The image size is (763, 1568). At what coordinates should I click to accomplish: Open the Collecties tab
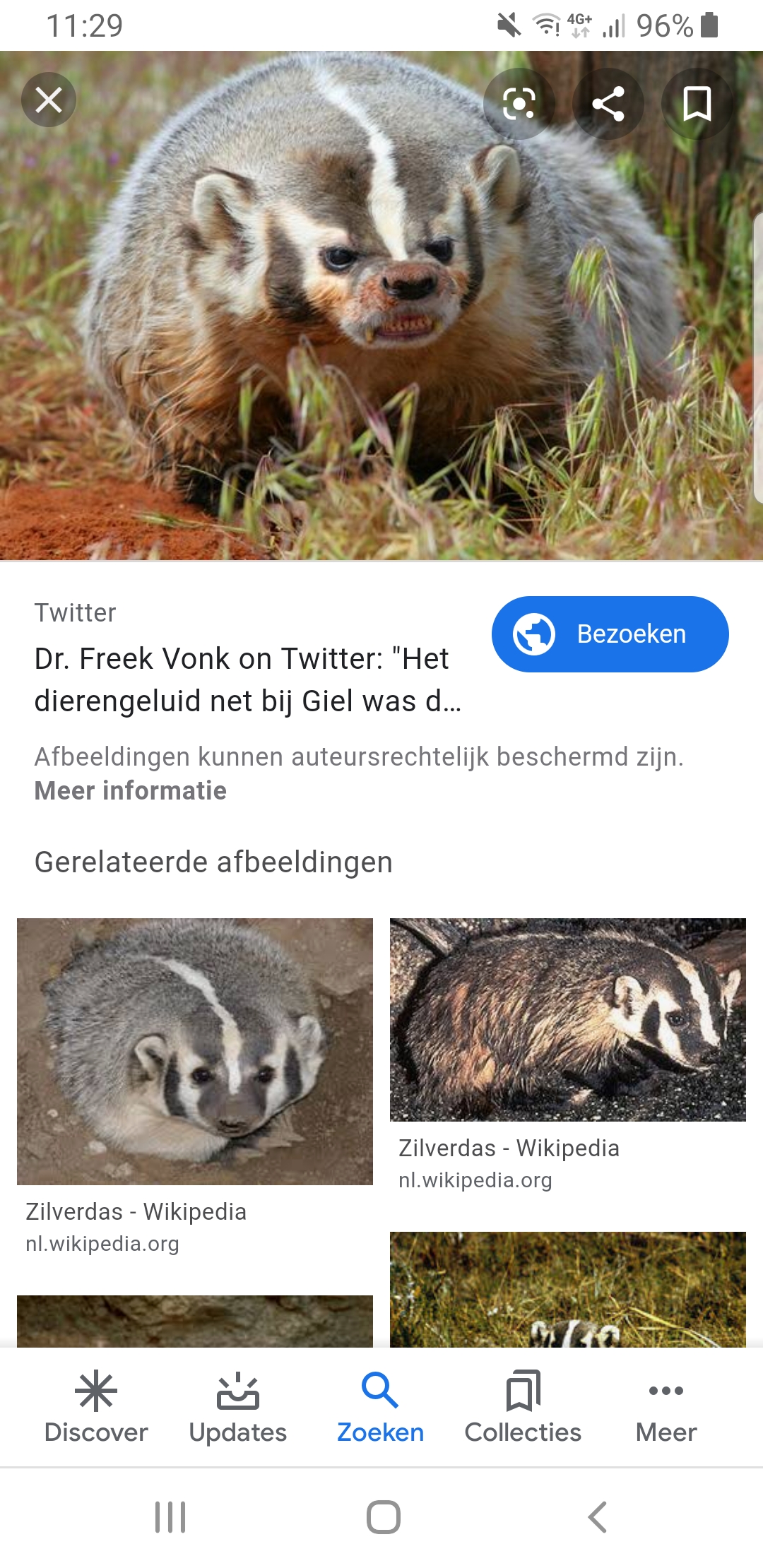pyautogui.click(x=523, y=1407)
